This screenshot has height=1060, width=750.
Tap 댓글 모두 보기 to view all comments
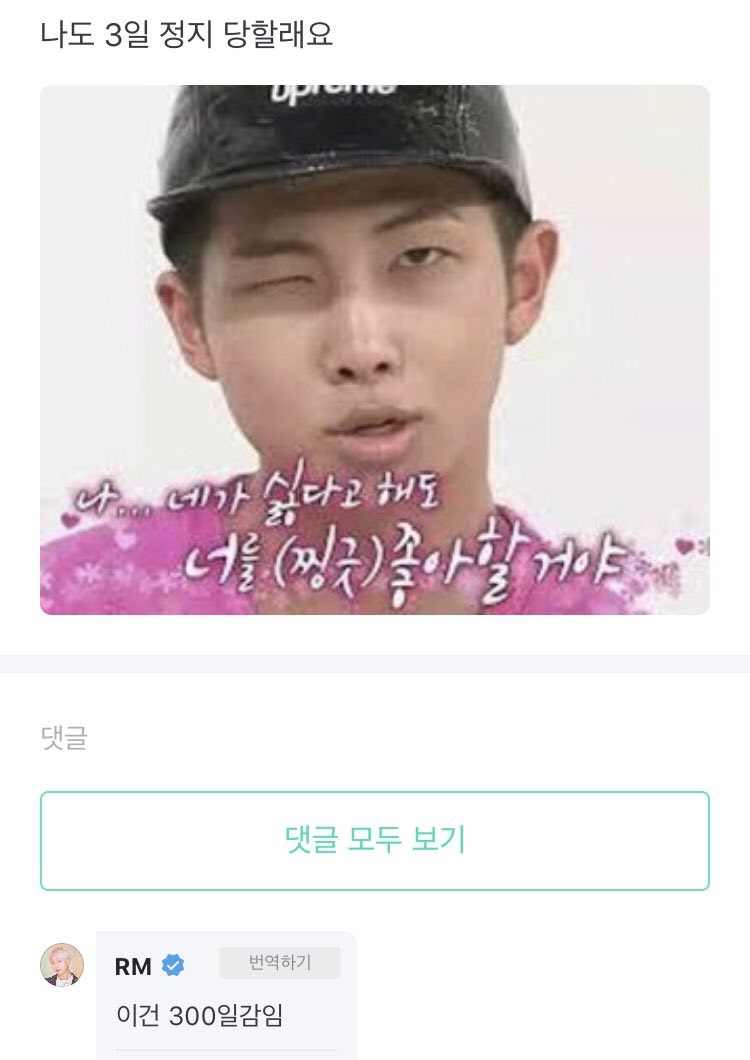(375, 841)
